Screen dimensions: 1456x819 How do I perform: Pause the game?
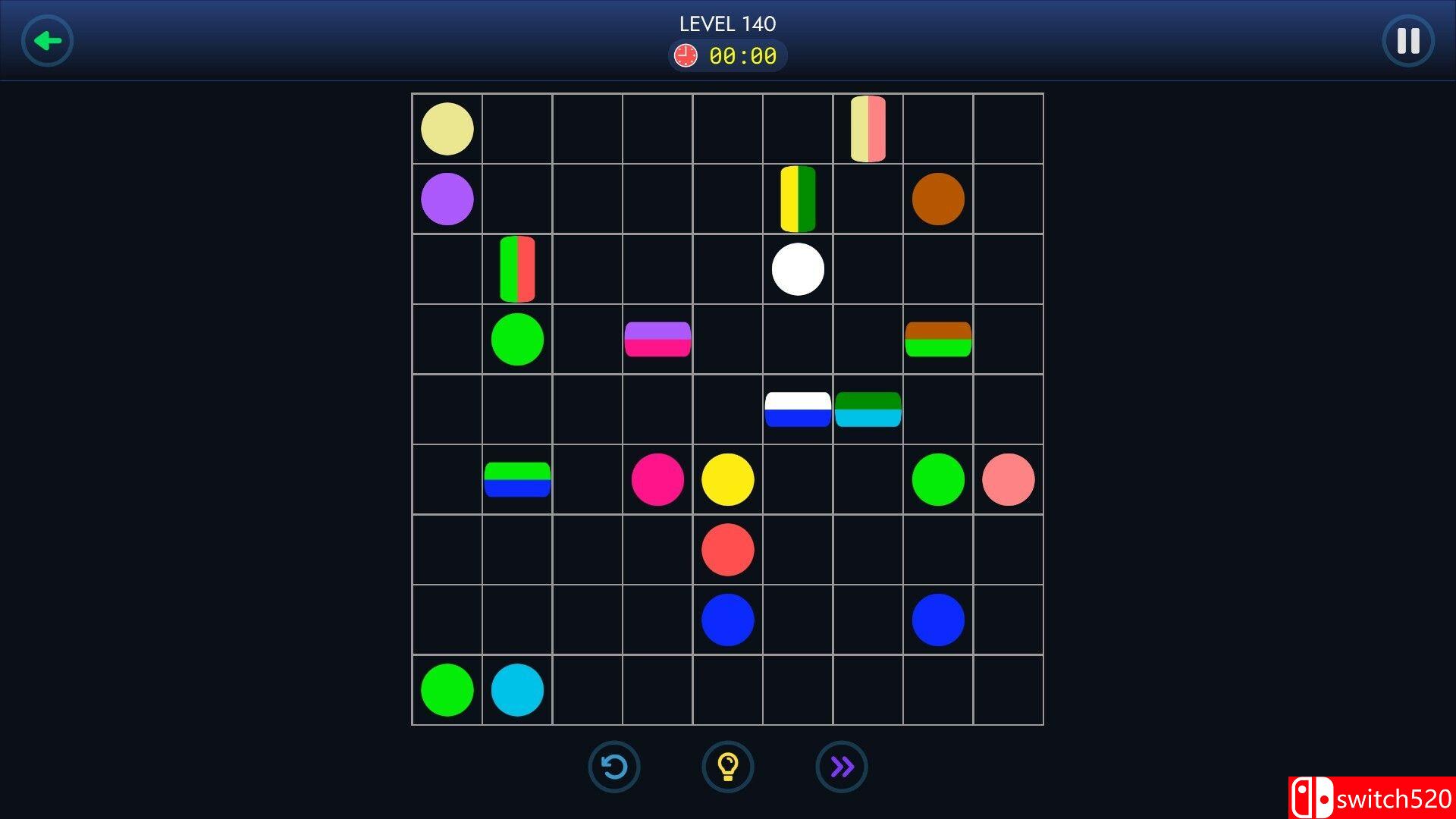click(x=1407, y=41)
